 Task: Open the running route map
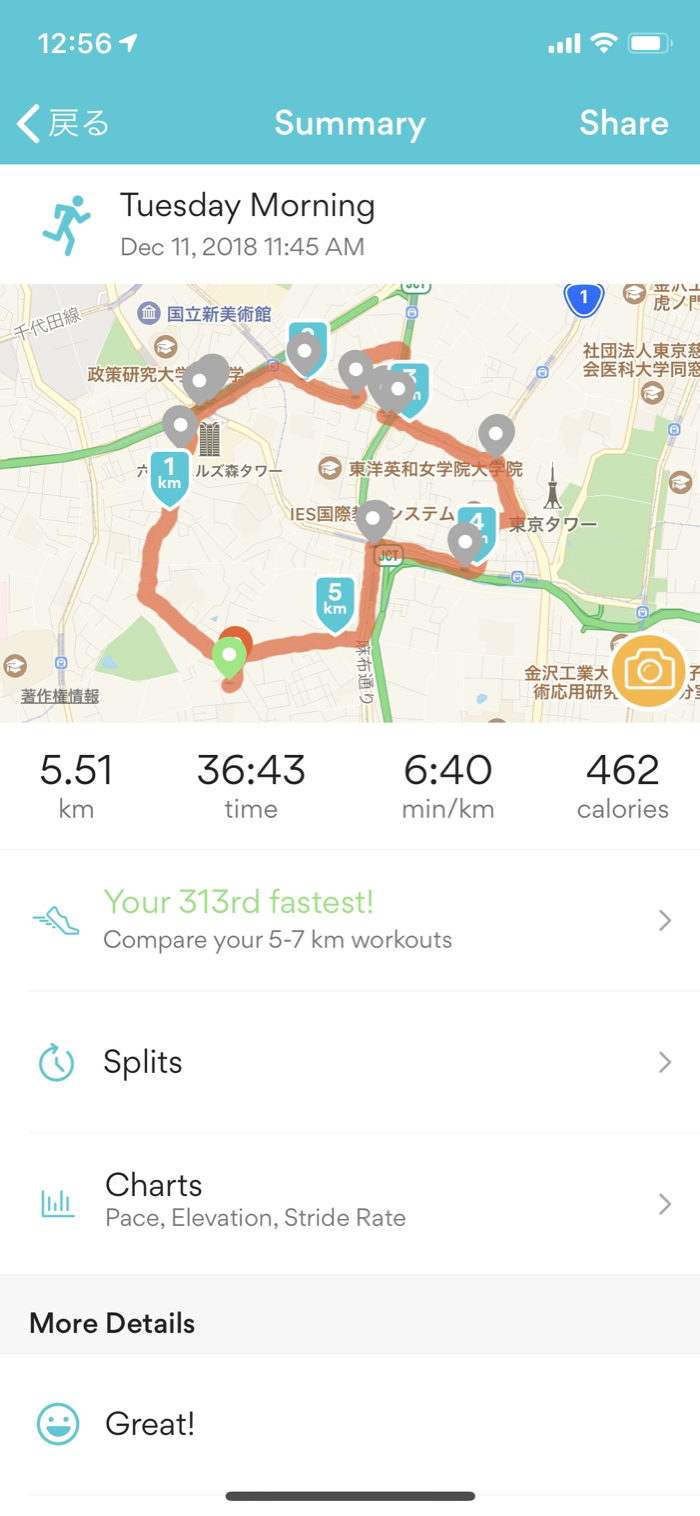tap(300, 560)
